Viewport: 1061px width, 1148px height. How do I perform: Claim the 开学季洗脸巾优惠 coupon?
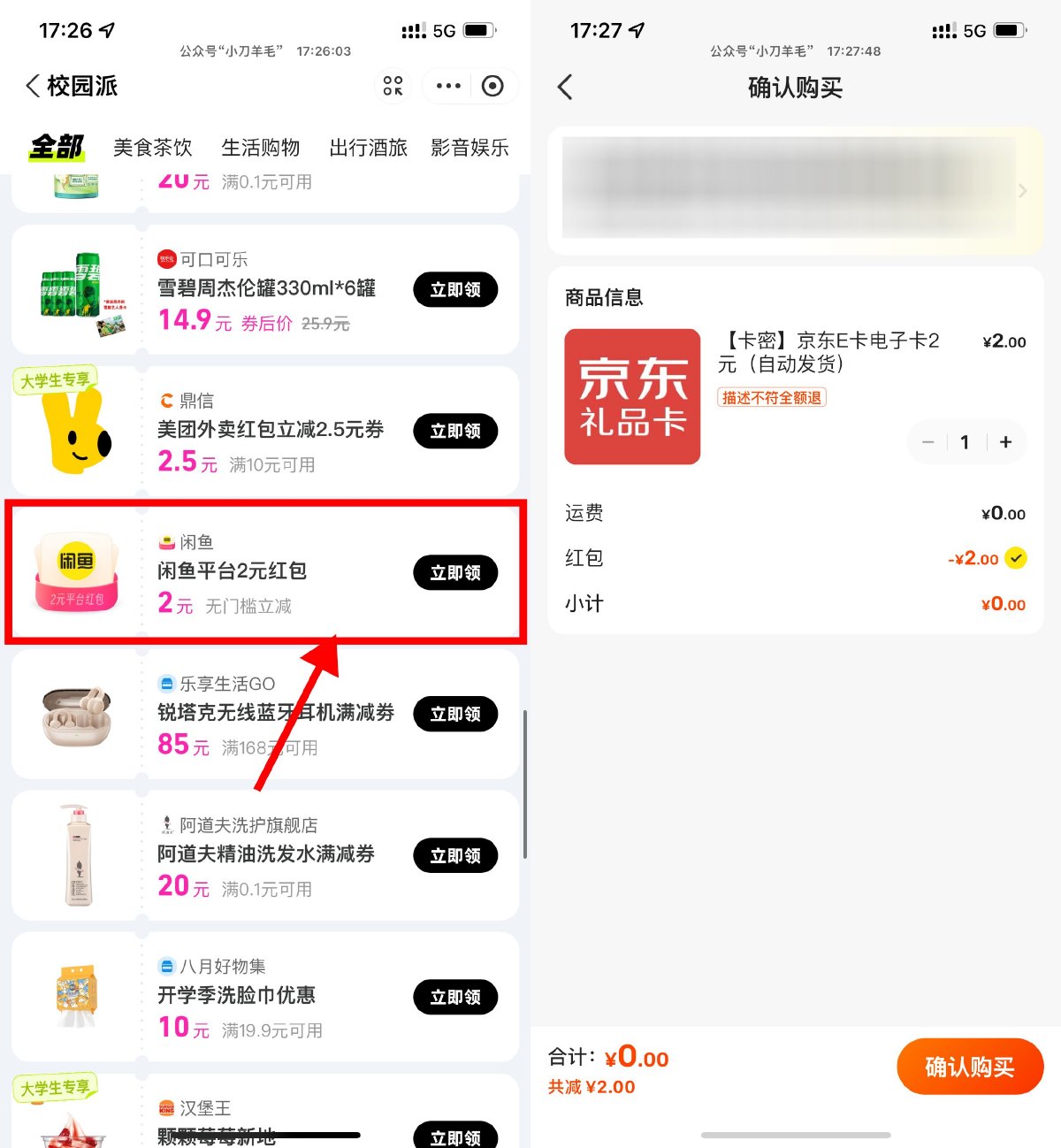click(455, 998)
